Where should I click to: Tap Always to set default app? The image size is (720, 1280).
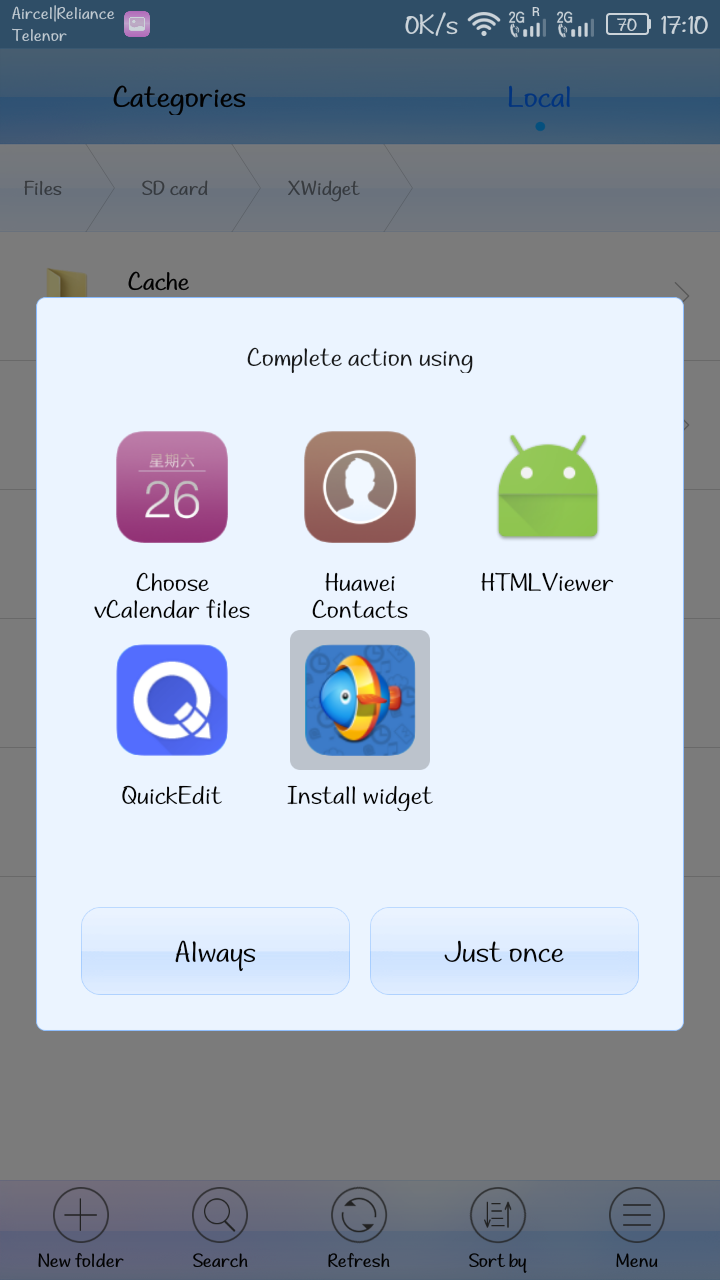[214, 951]
